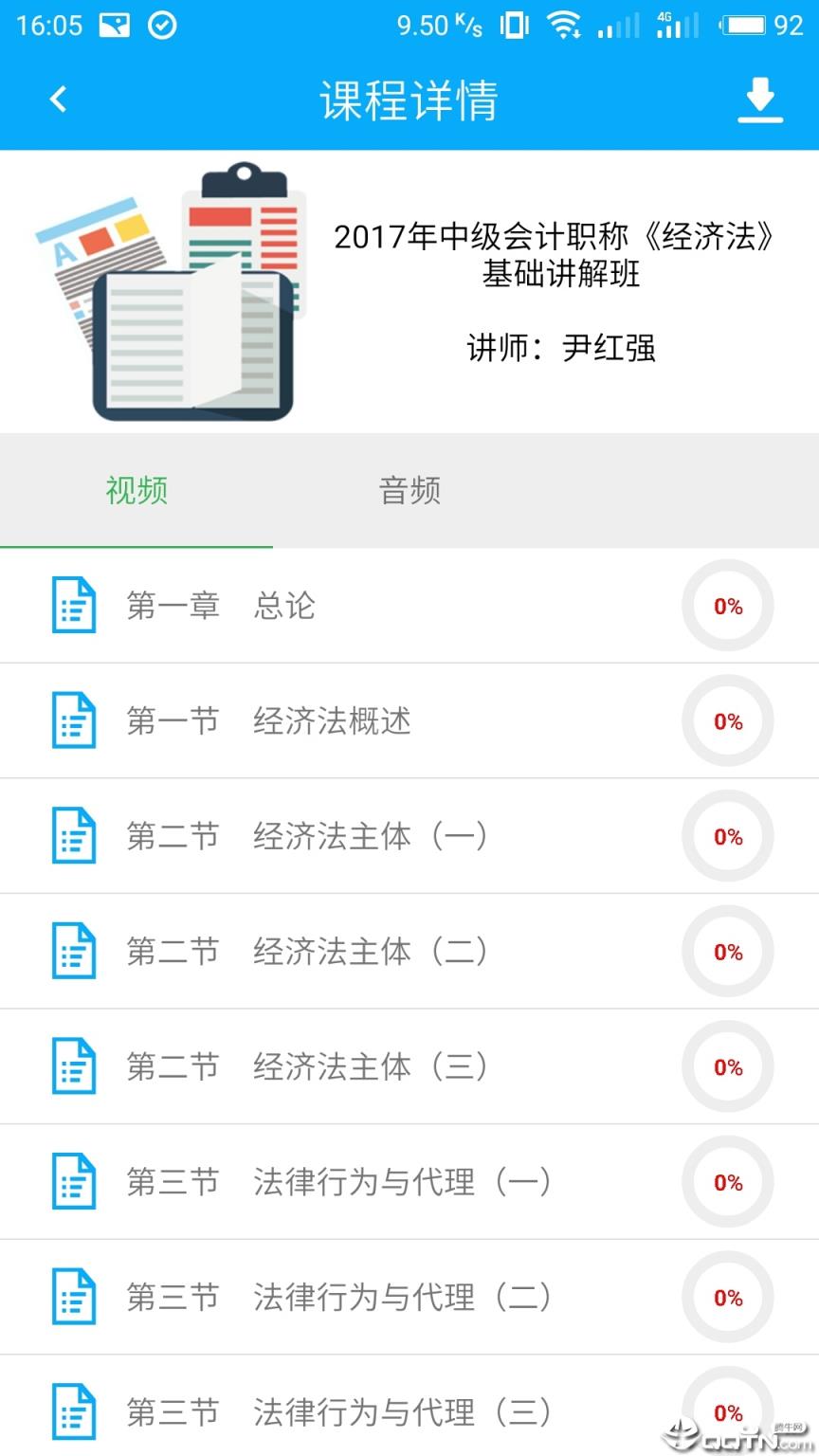Tap the progress circle for 第一章 总论

[727, 606]
